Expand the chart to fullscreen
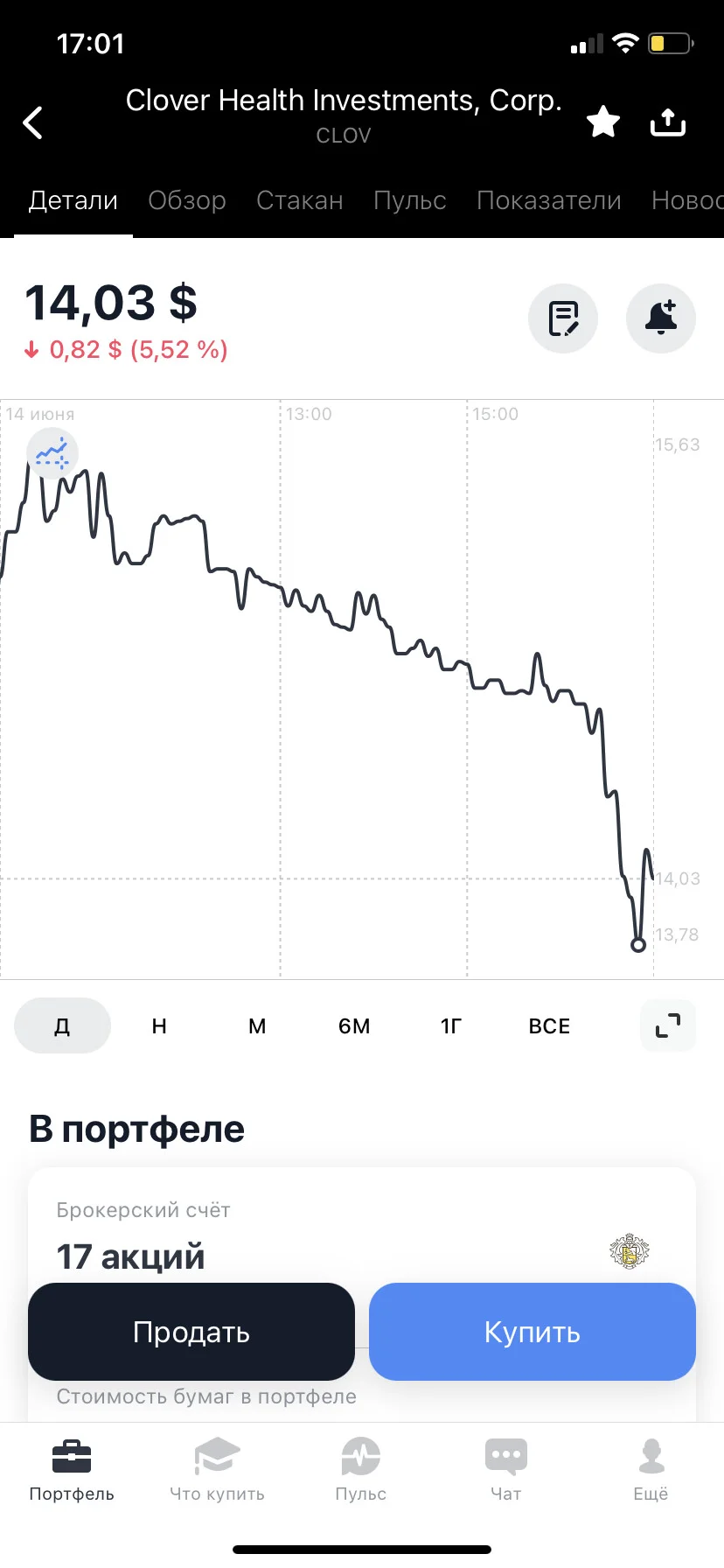 (668, 1025)
